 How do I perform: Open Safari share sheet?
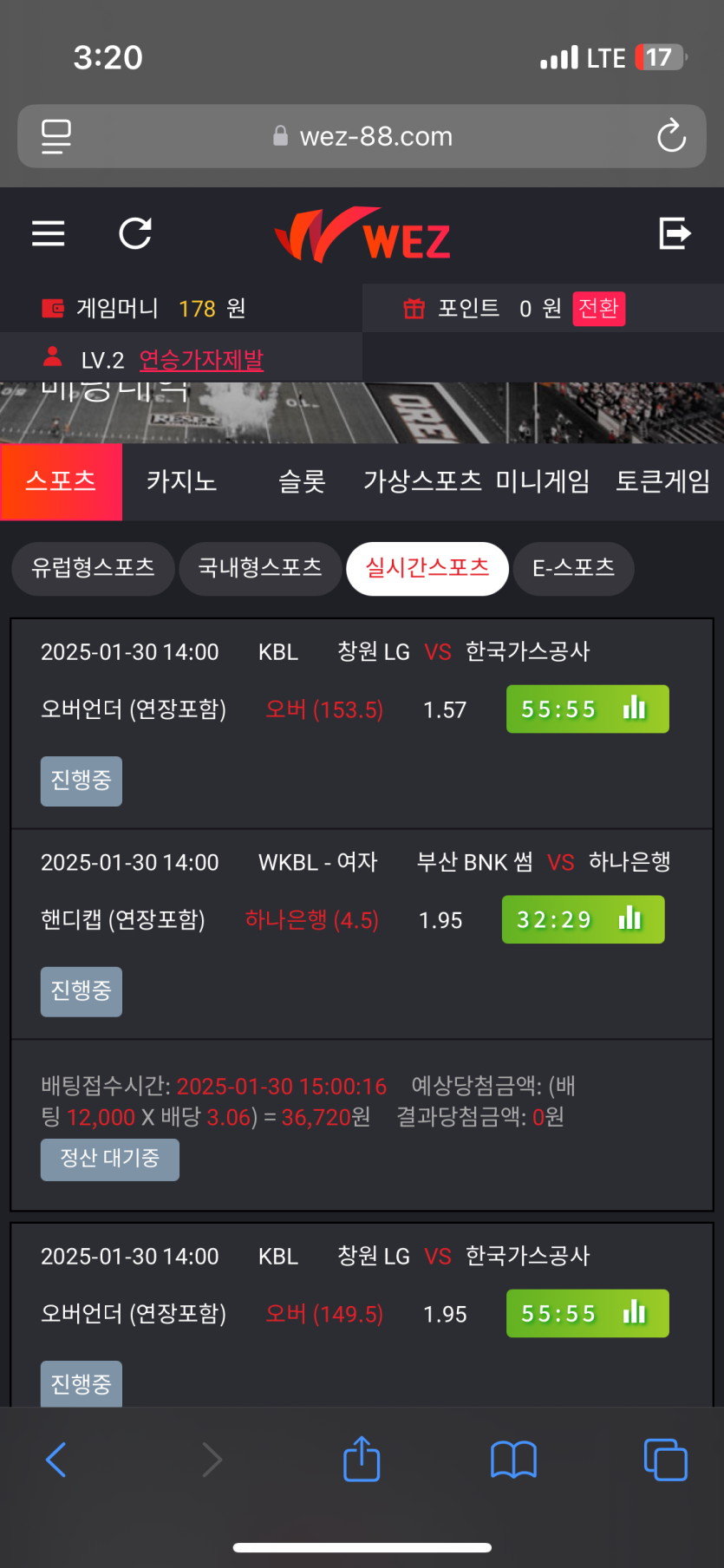coord(362,1460)
